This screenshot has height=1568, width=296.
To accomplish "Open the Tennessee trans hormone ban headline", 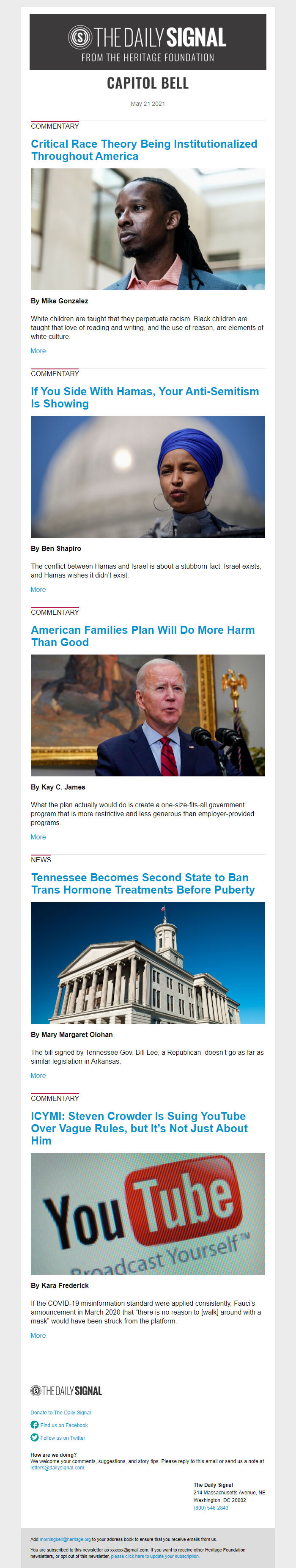I will 143,883.
